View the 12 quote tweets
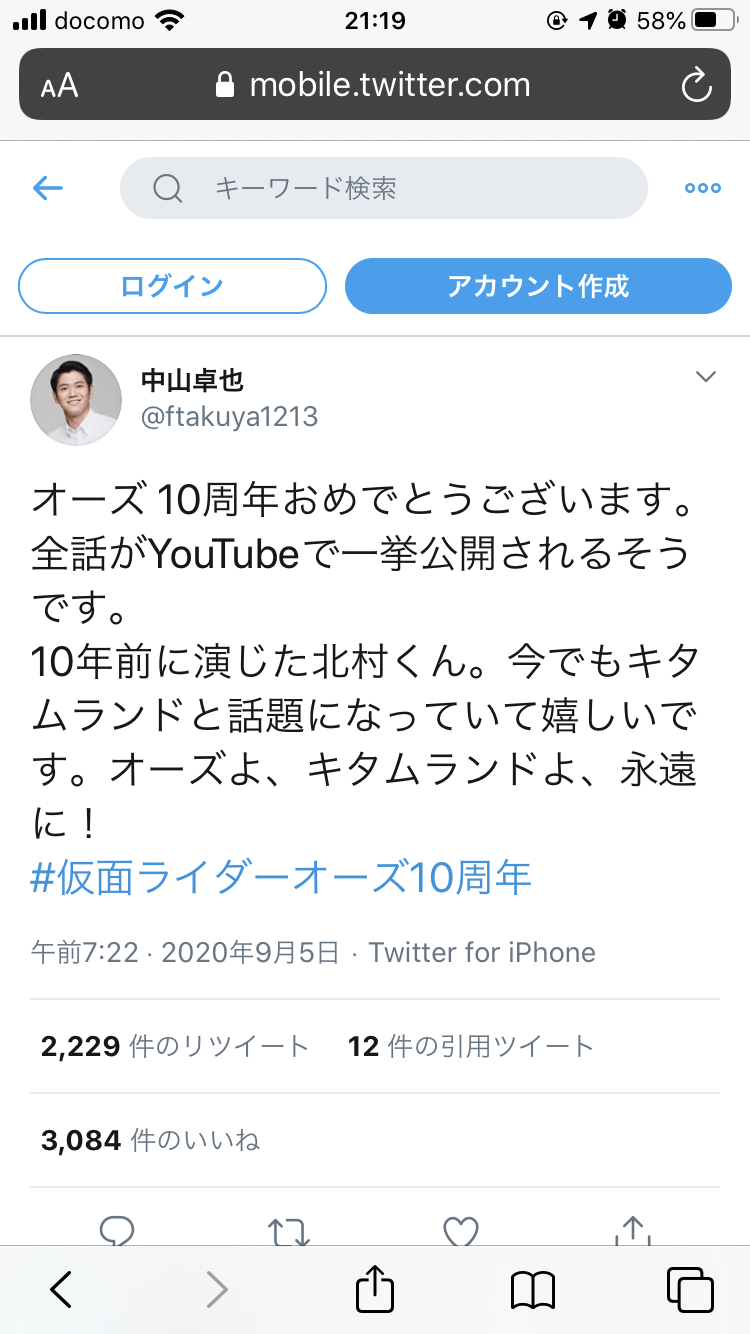The height and width of the screenshot is (1334, 750). click(471, 1047)
